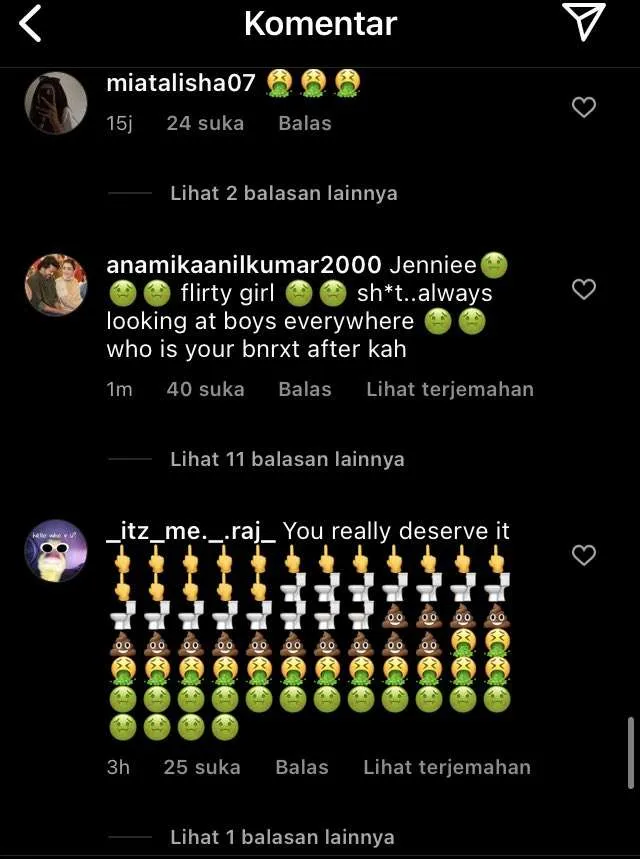Viewport: 640px width, 859px height.
Task: Show translation of _itz_me._.raj_'s comment
Action: [447, 768]
